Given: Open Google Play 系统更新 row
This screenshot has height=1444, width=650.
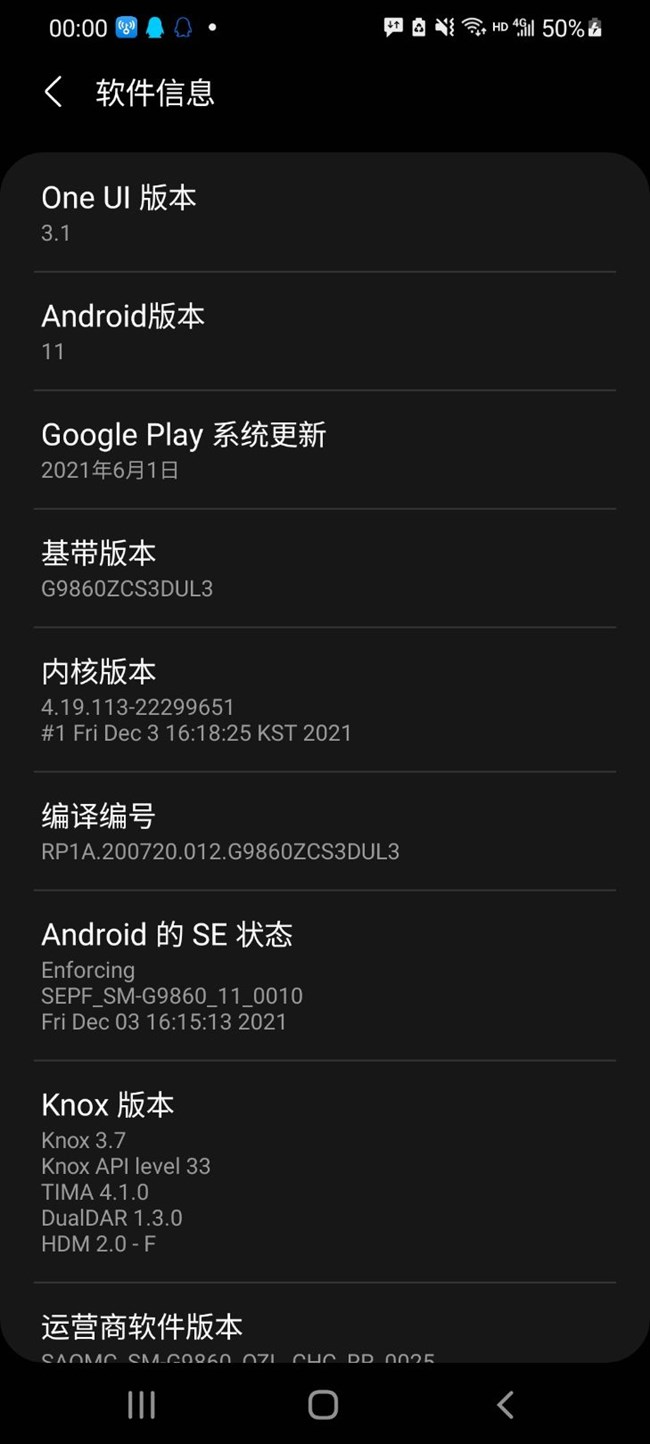Looking at the screenshot, I should click(x=324, y=450).
